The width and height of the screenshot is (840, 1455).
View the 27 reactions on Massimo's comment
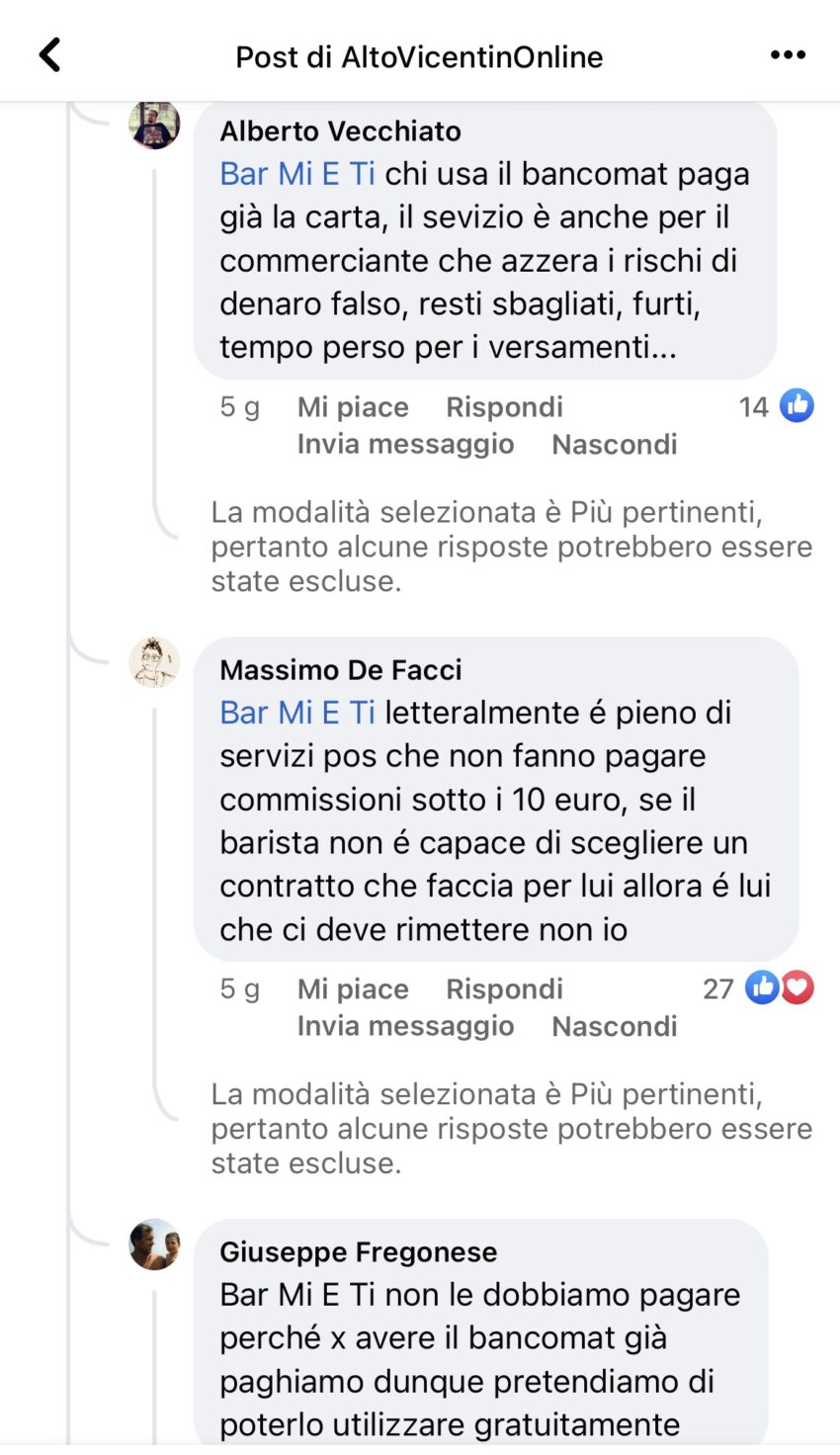[x=759, y=988]
